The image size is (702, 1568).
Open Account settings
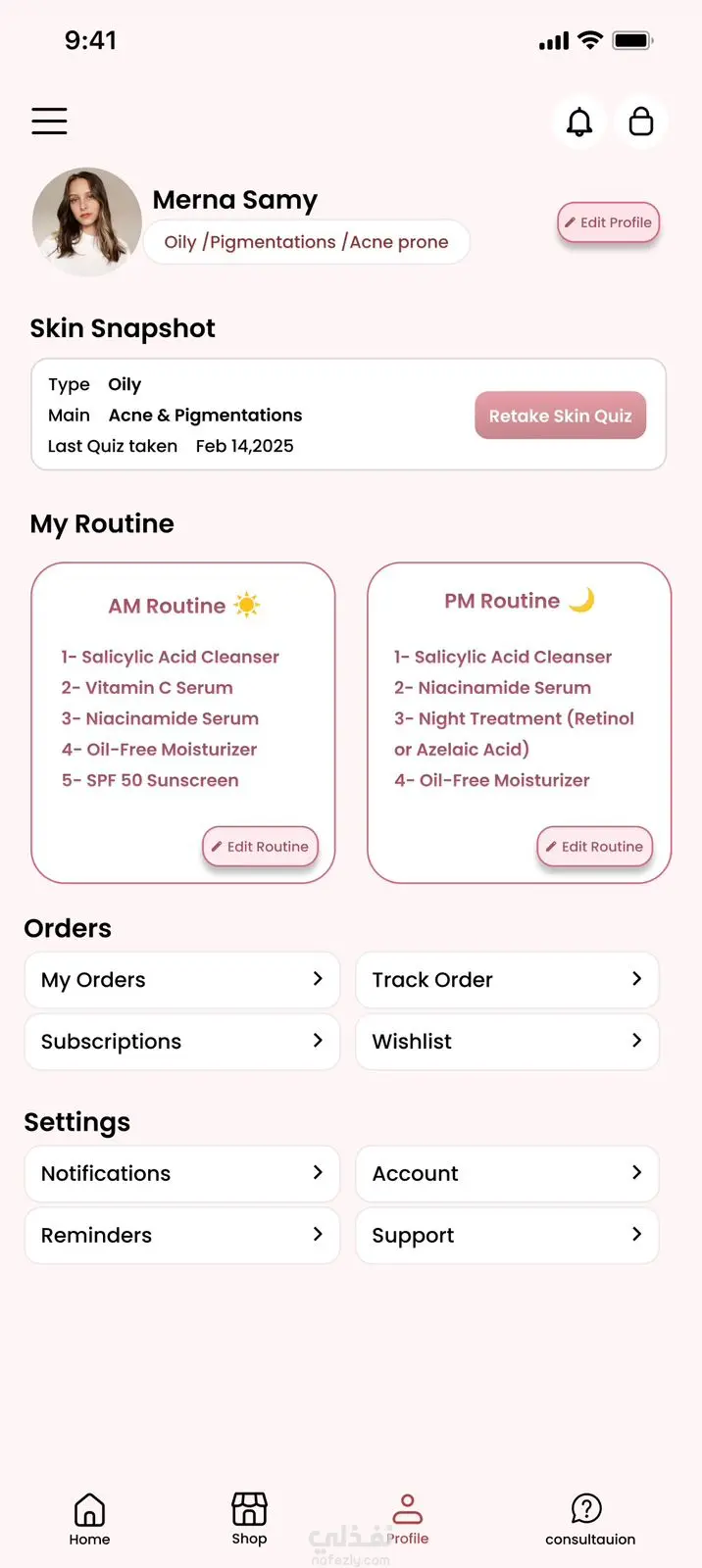click(x=507, y=1173)
